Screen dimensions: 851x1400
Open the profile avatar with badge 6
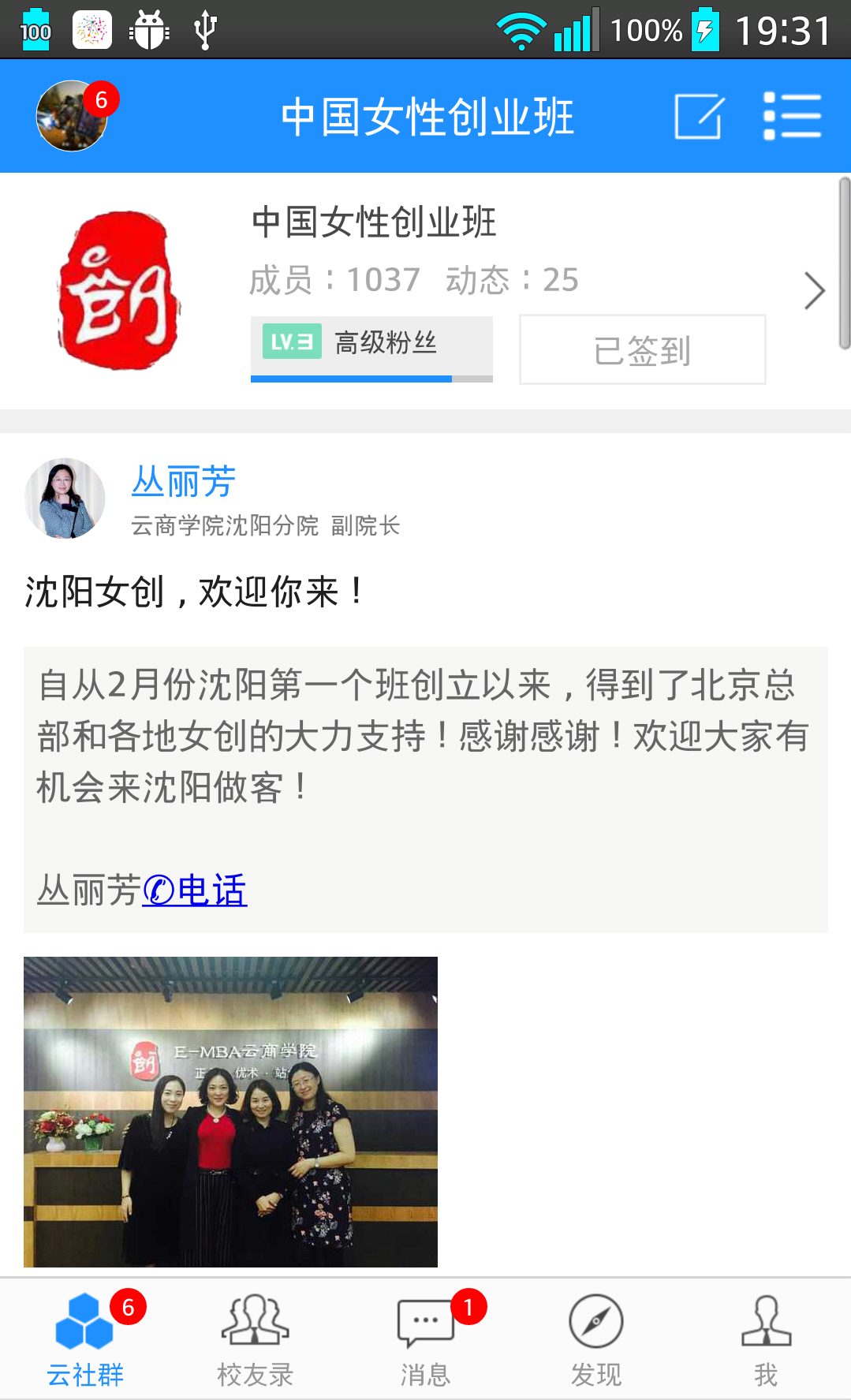tap(72, 116)
